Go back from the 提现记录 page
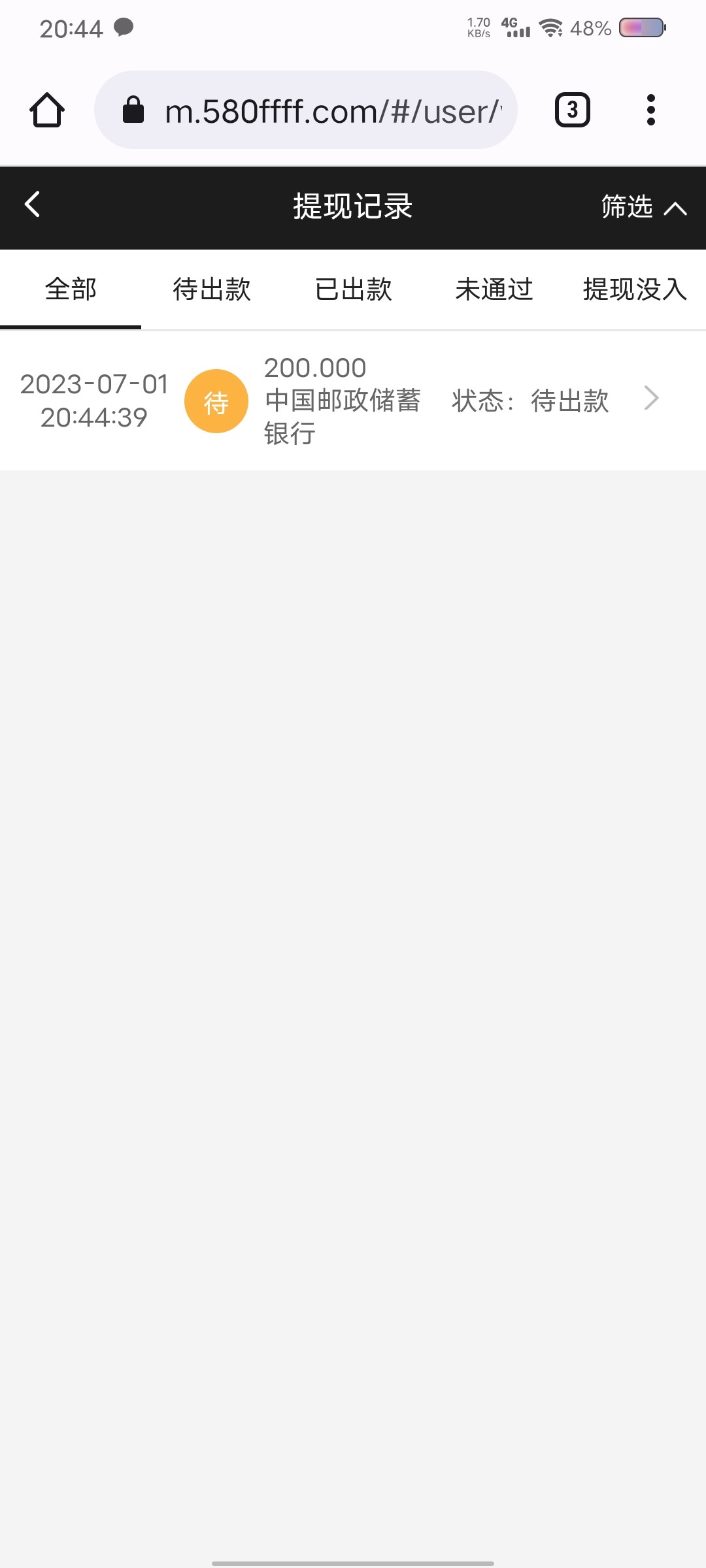Screen dimensions: 706x1568 click(33, 204)
